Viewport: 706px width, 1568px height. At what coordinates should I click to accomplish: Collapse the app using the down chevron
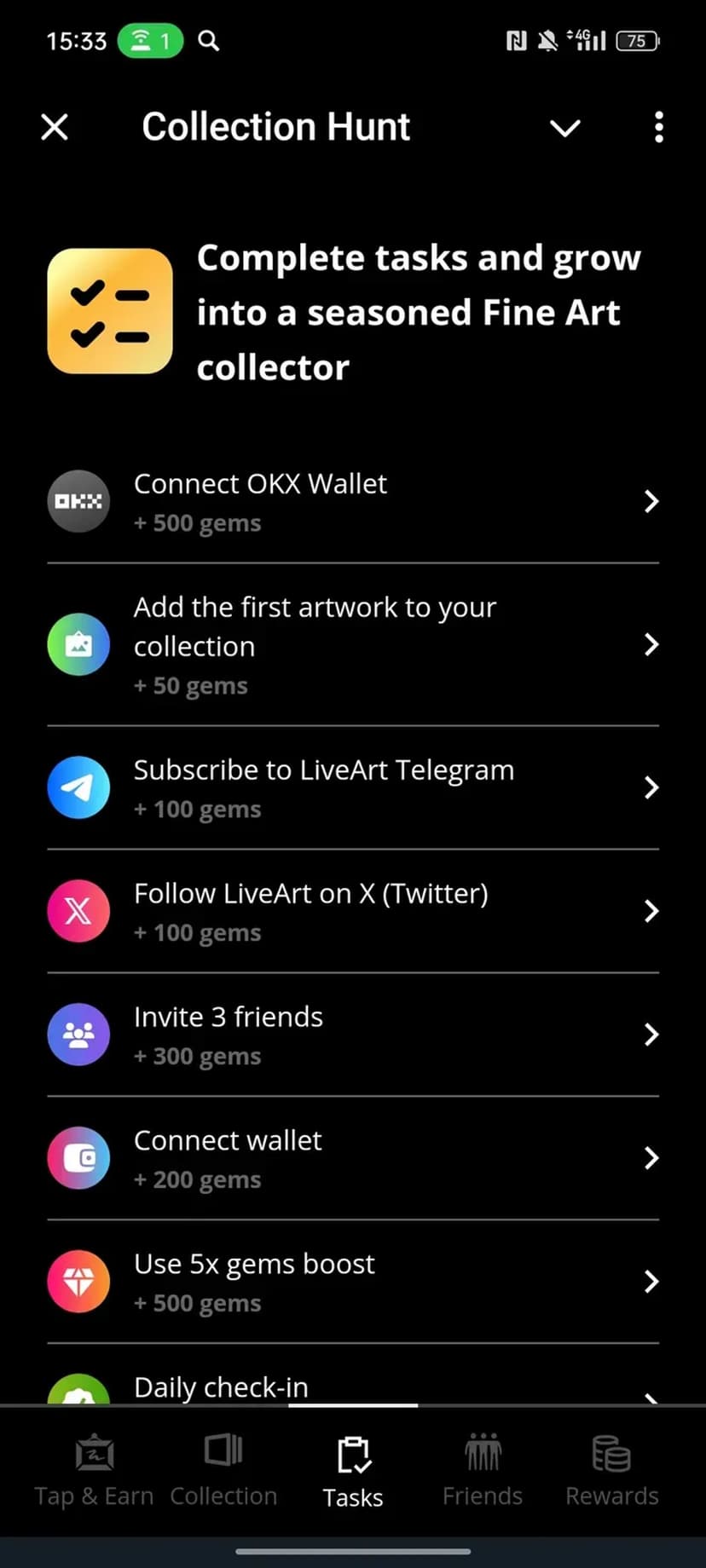click(564, 128)
